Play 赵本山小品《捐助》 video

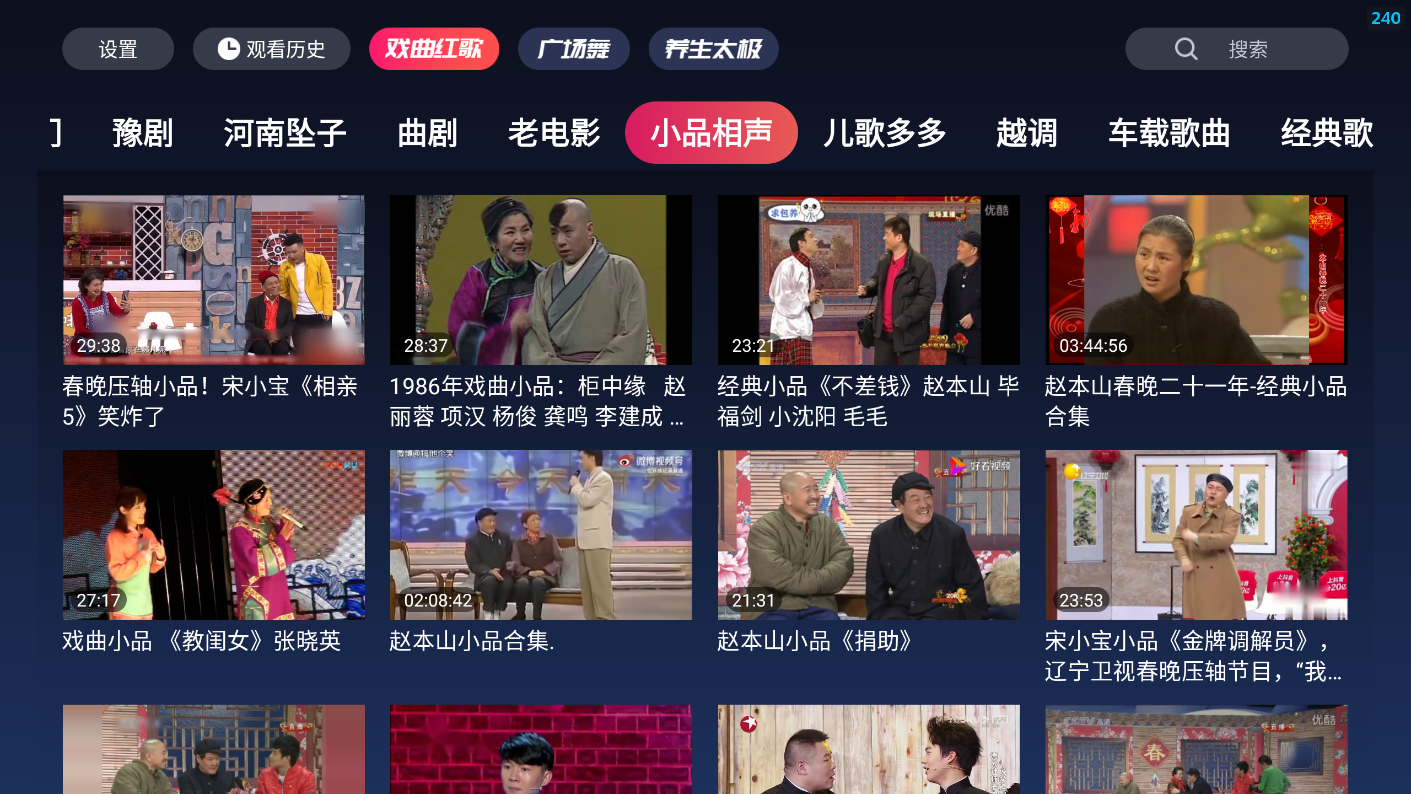pos(868,535)
